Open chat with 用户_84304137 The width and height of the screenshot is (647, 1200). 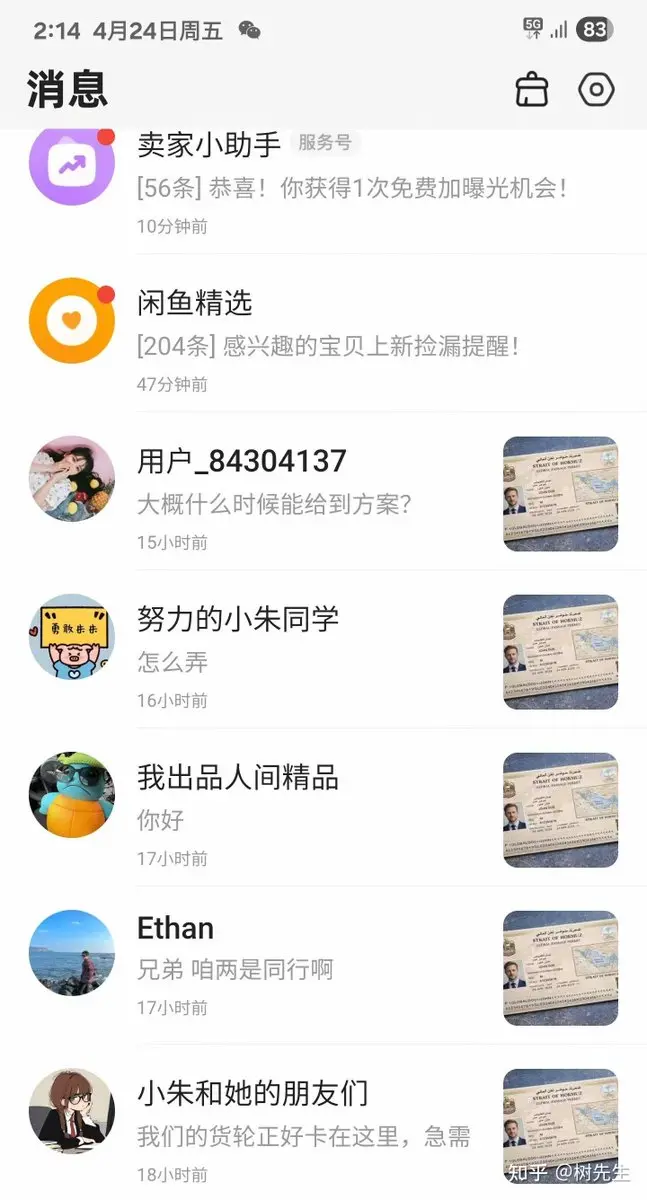(323, 492)
